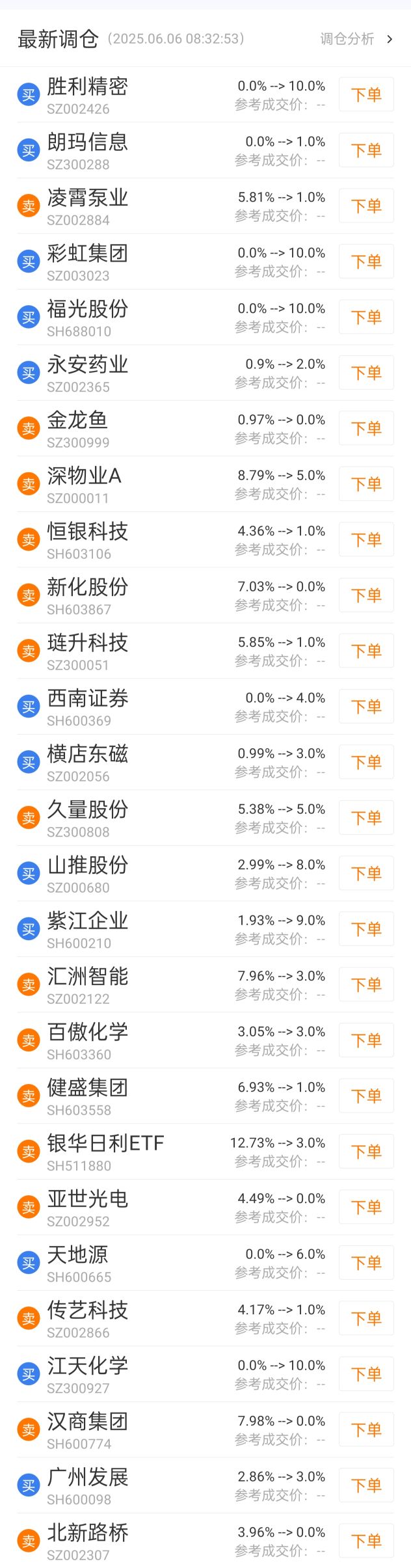Place order for 深物业A
Screen dimensions: 411x1568
pos(366,484)
